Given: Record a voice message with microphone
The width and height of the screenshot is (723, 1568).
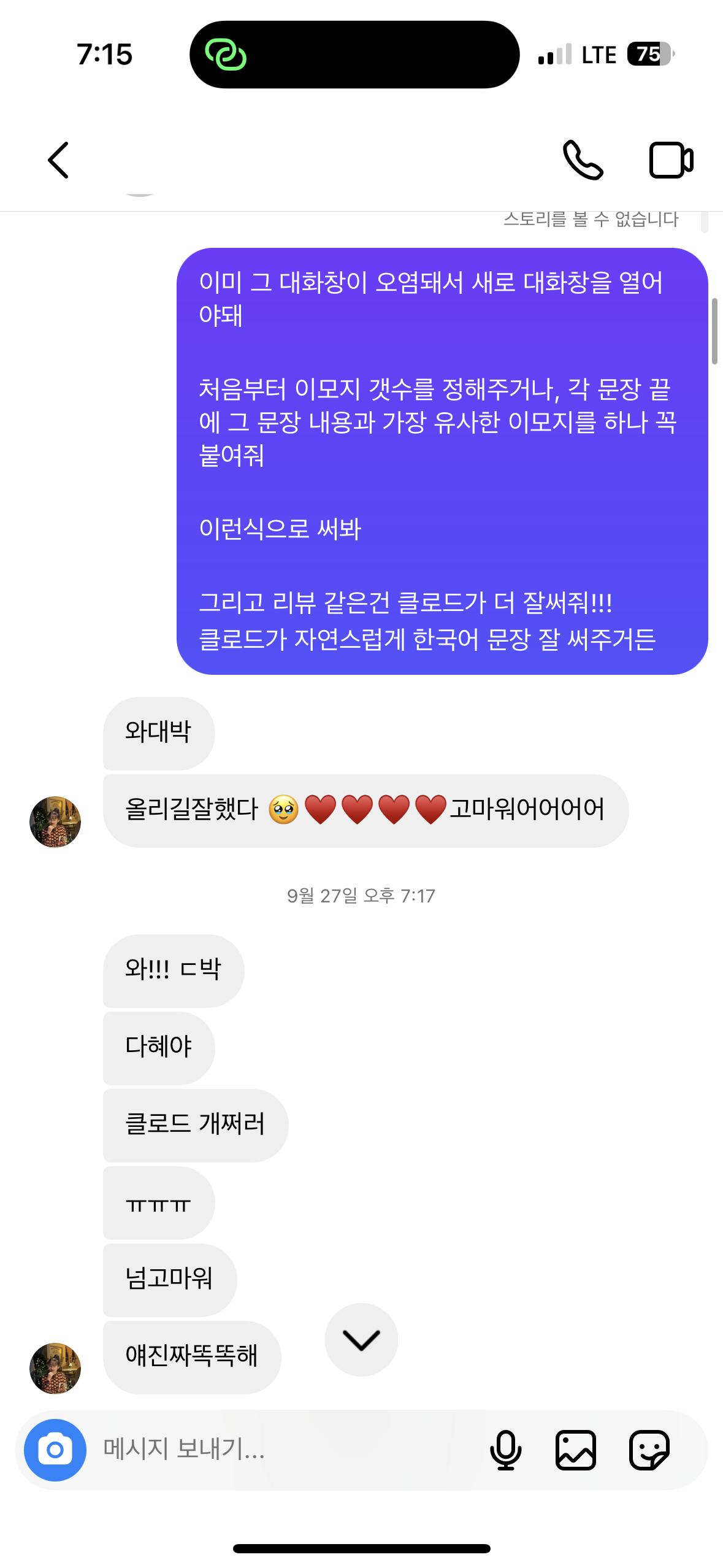Looking at the screenshot, I should 505,1450.
